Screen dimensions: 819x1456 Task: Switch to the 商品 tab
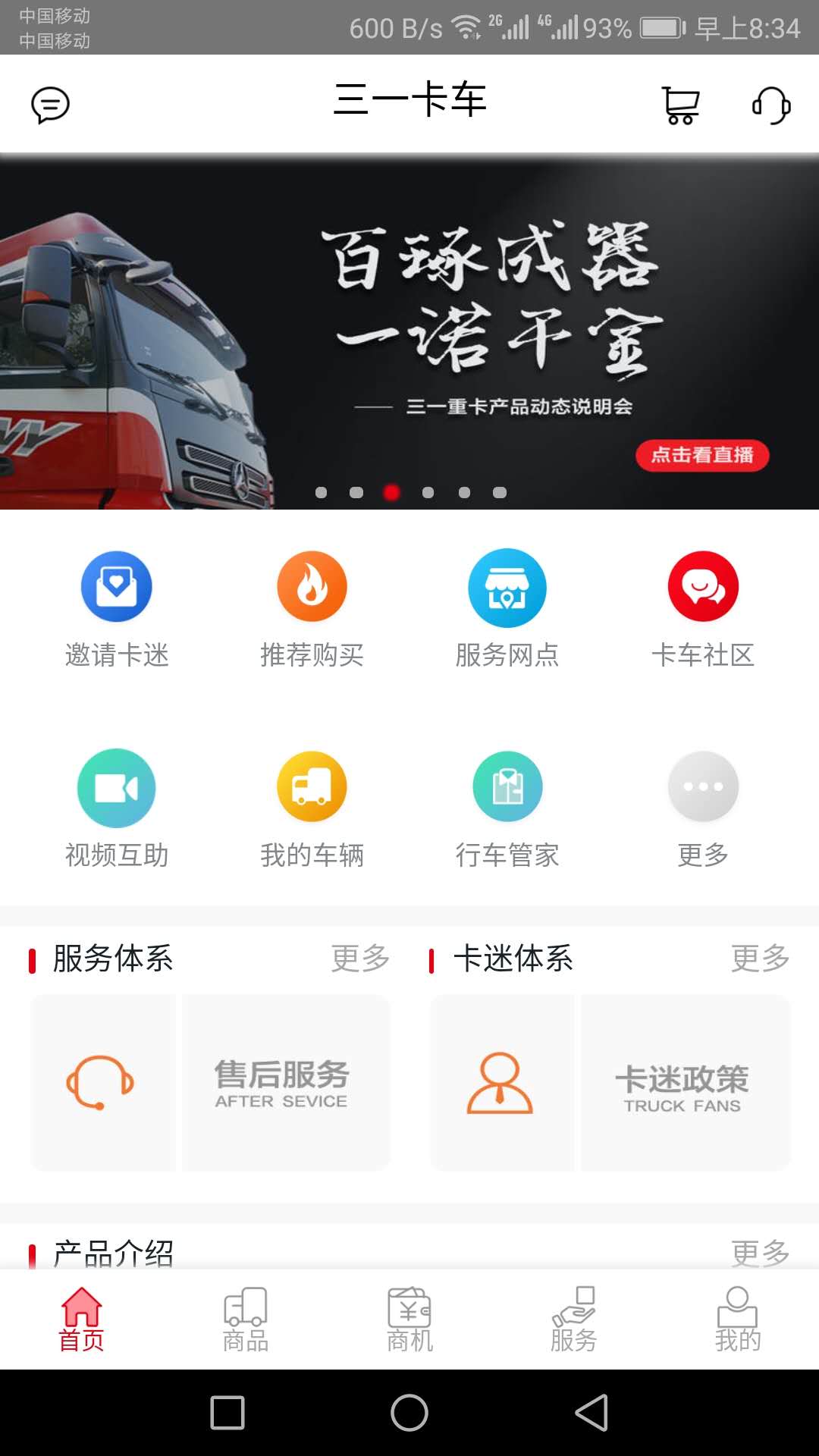246,1319
